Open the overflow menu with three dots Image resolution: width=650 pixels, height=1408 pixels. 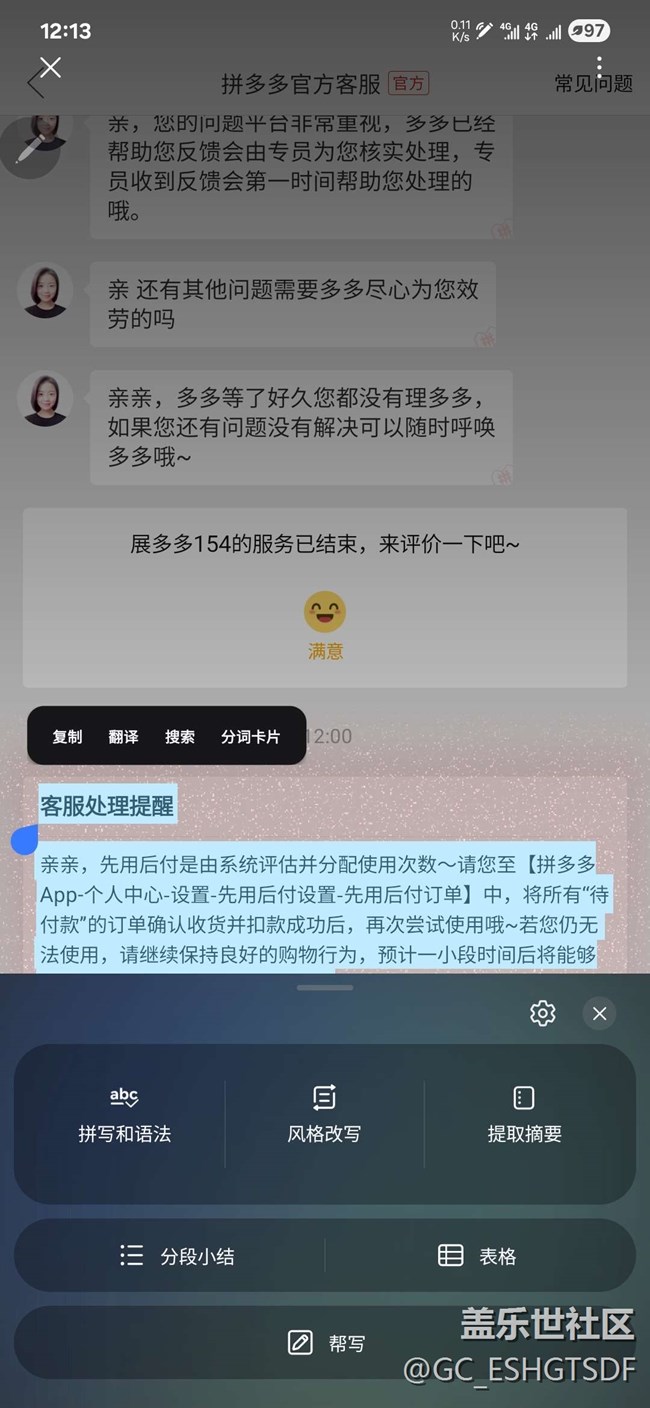pos(599,66)
